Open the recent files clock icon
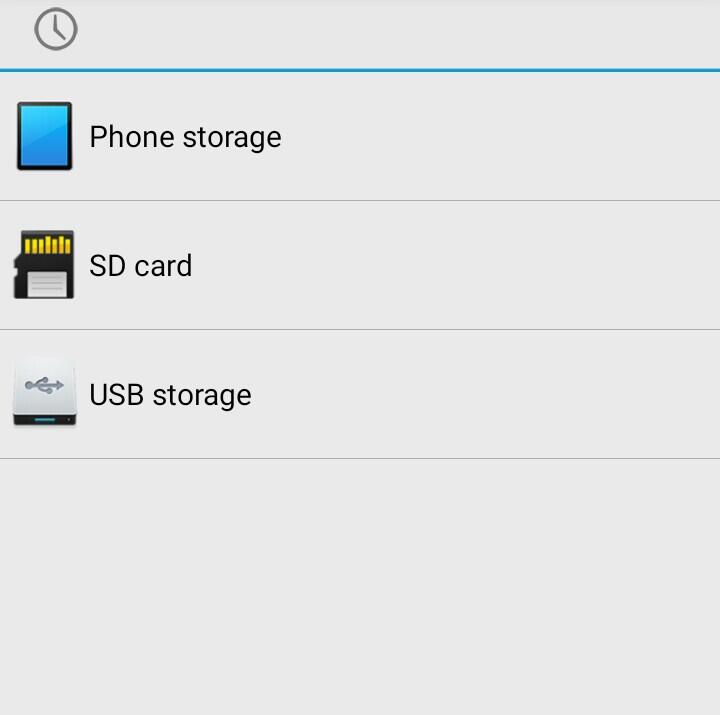Viewport: 720px width, 715px height. click(x=56, y=30)
